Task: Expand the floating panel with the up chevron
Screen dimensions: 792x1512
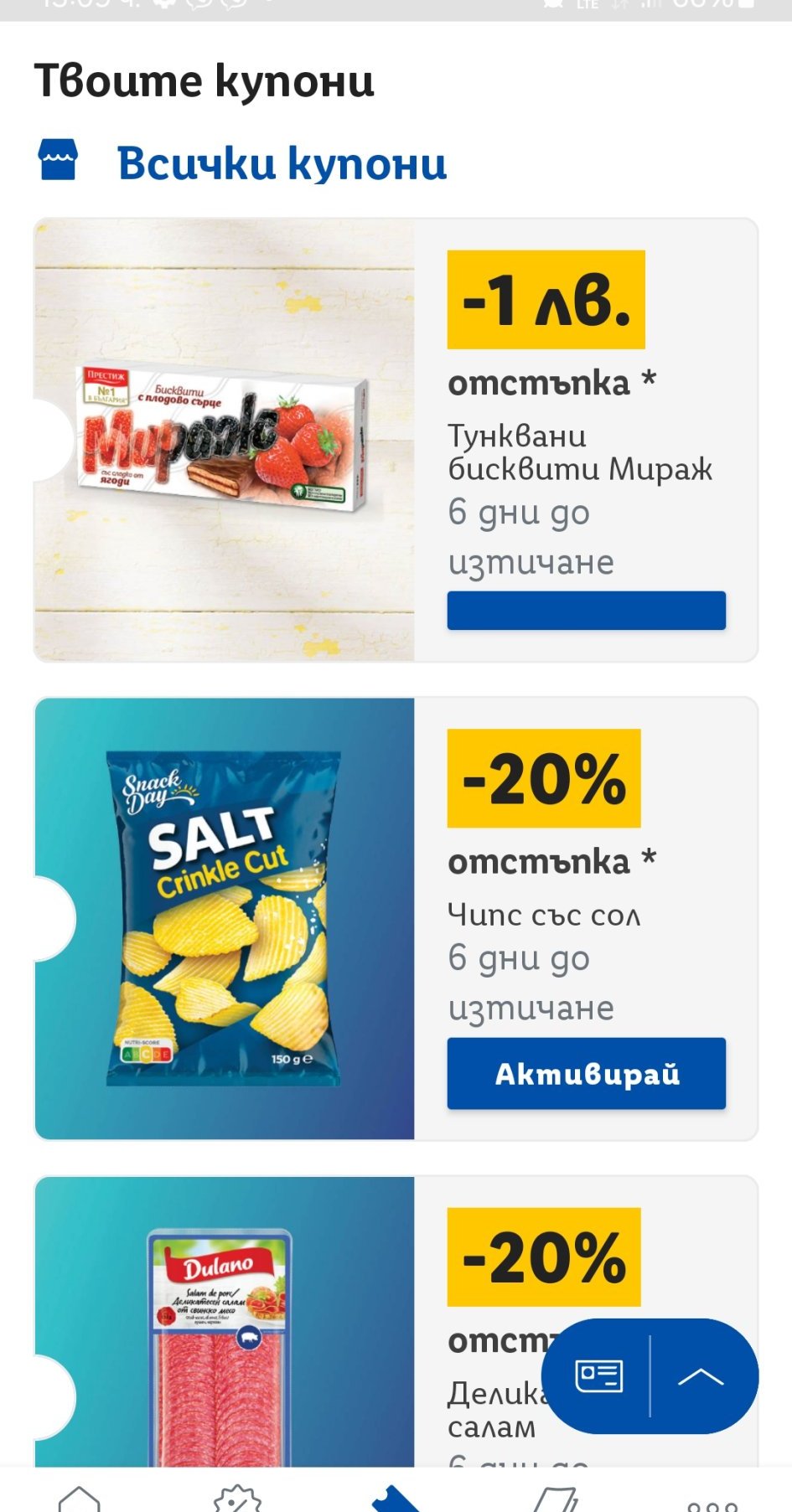Action: (701, 1376)
